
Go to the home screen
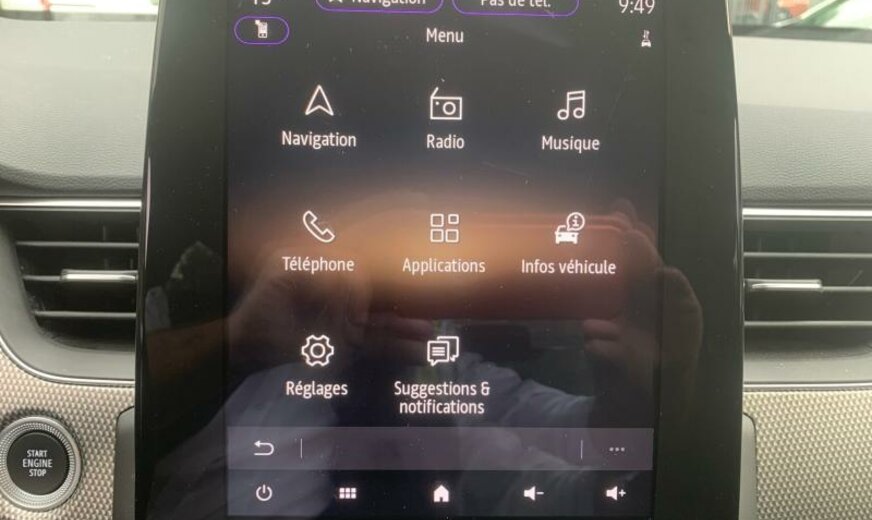[441, 493]
